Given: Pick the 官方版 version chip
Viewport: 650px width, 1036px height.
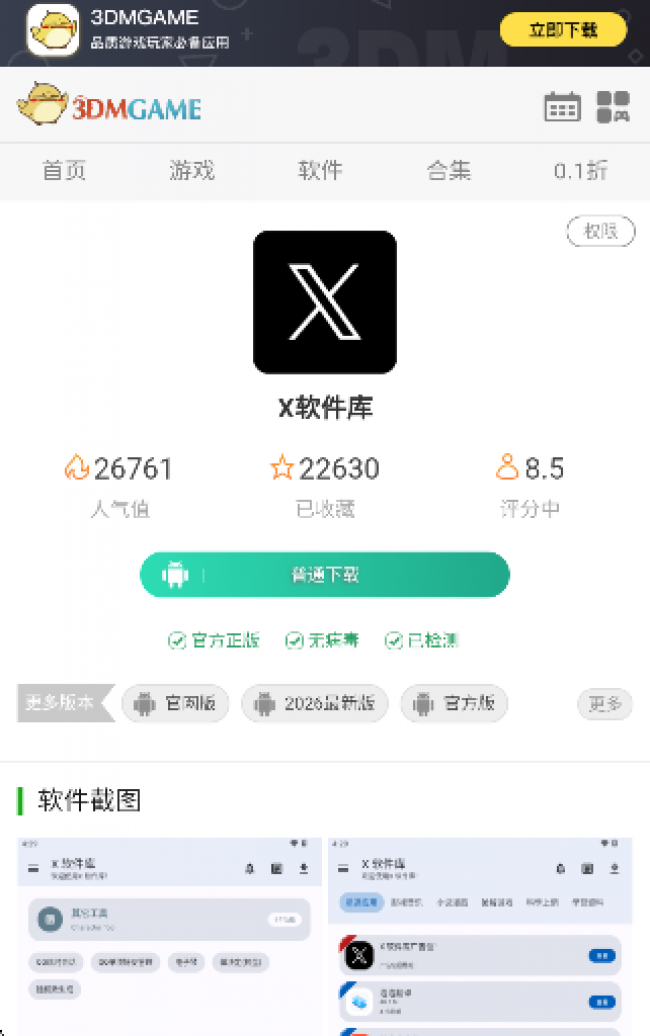Looking at the screenshot, I should 455,703.
